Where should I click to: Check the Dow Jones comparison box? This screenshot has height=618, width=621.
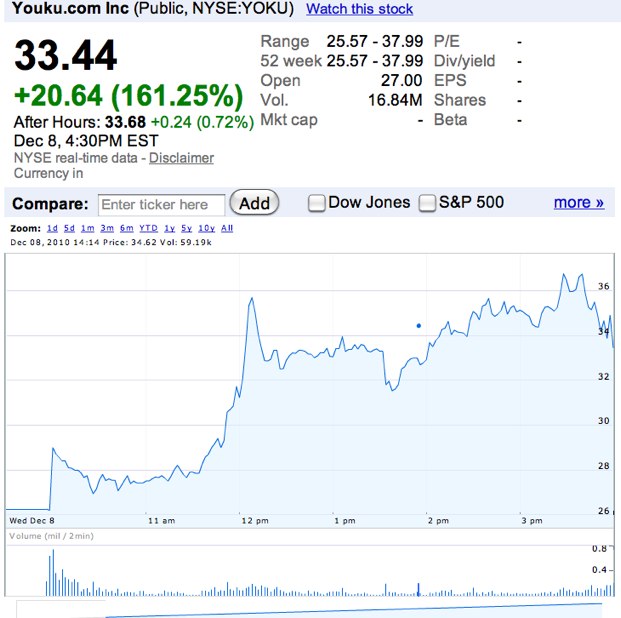coord(317,203)
